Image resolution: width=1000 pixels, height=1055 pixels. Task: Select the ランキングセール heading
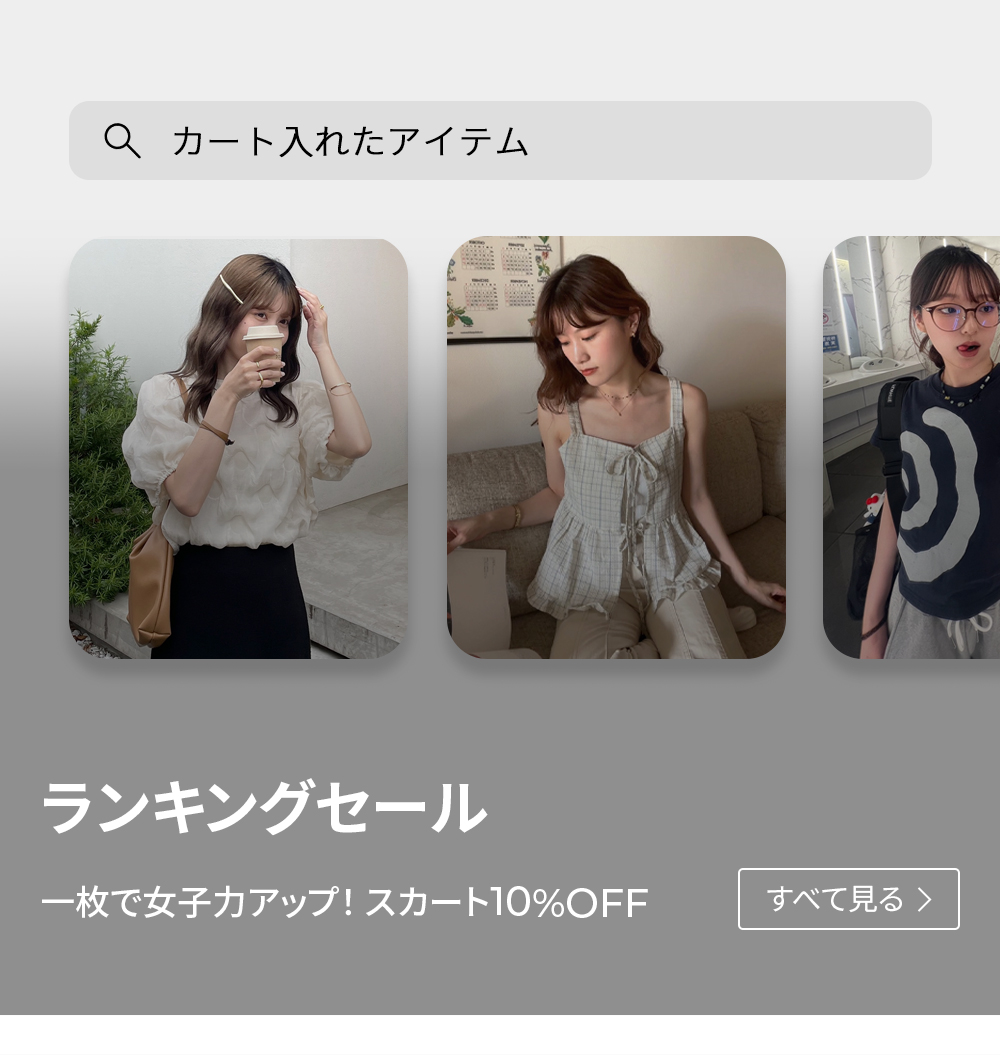click(x=265, y=808)
